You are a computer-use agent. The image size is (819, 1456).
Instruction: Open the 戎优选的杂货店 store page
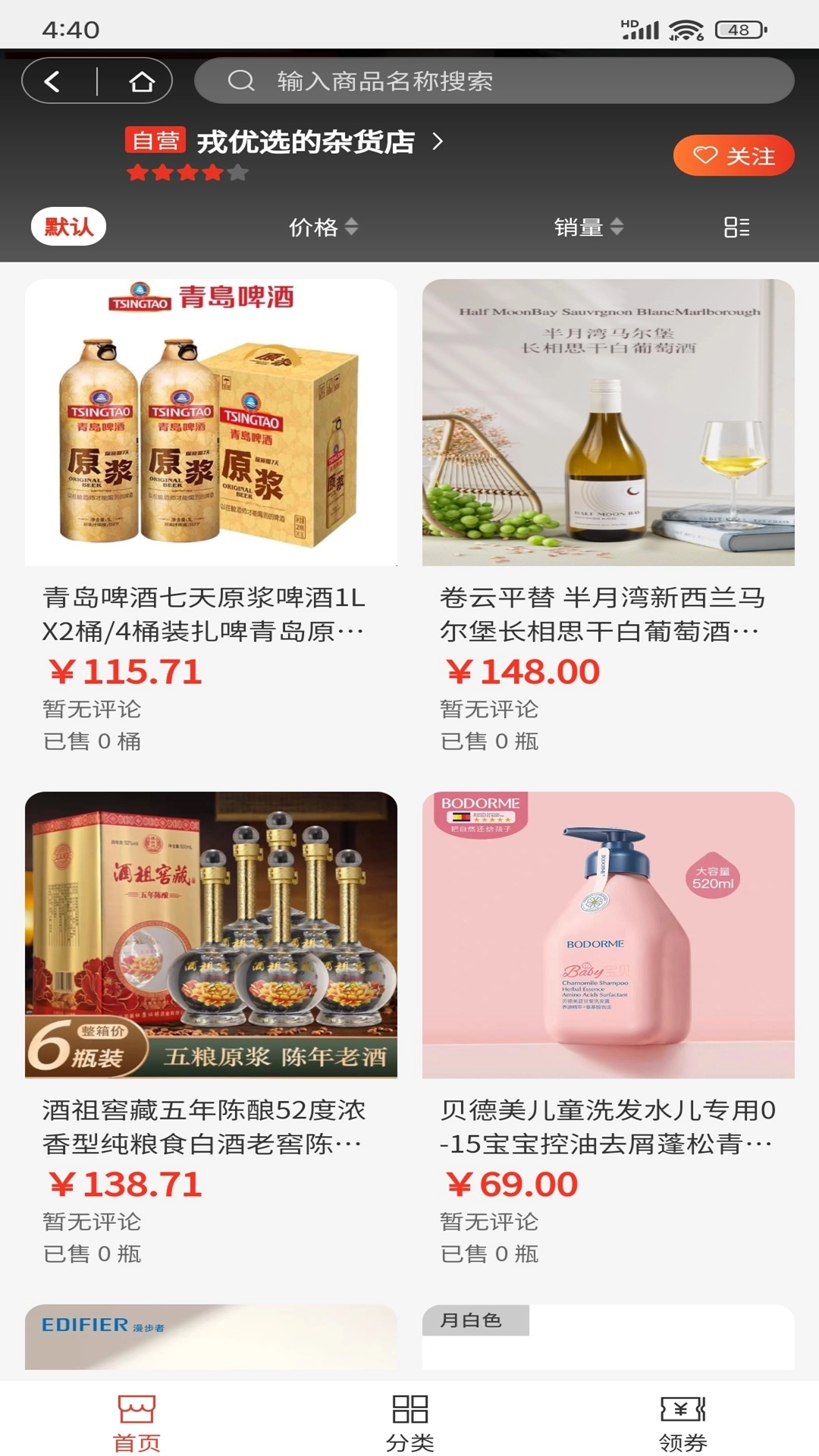click(x=306, y=142)
